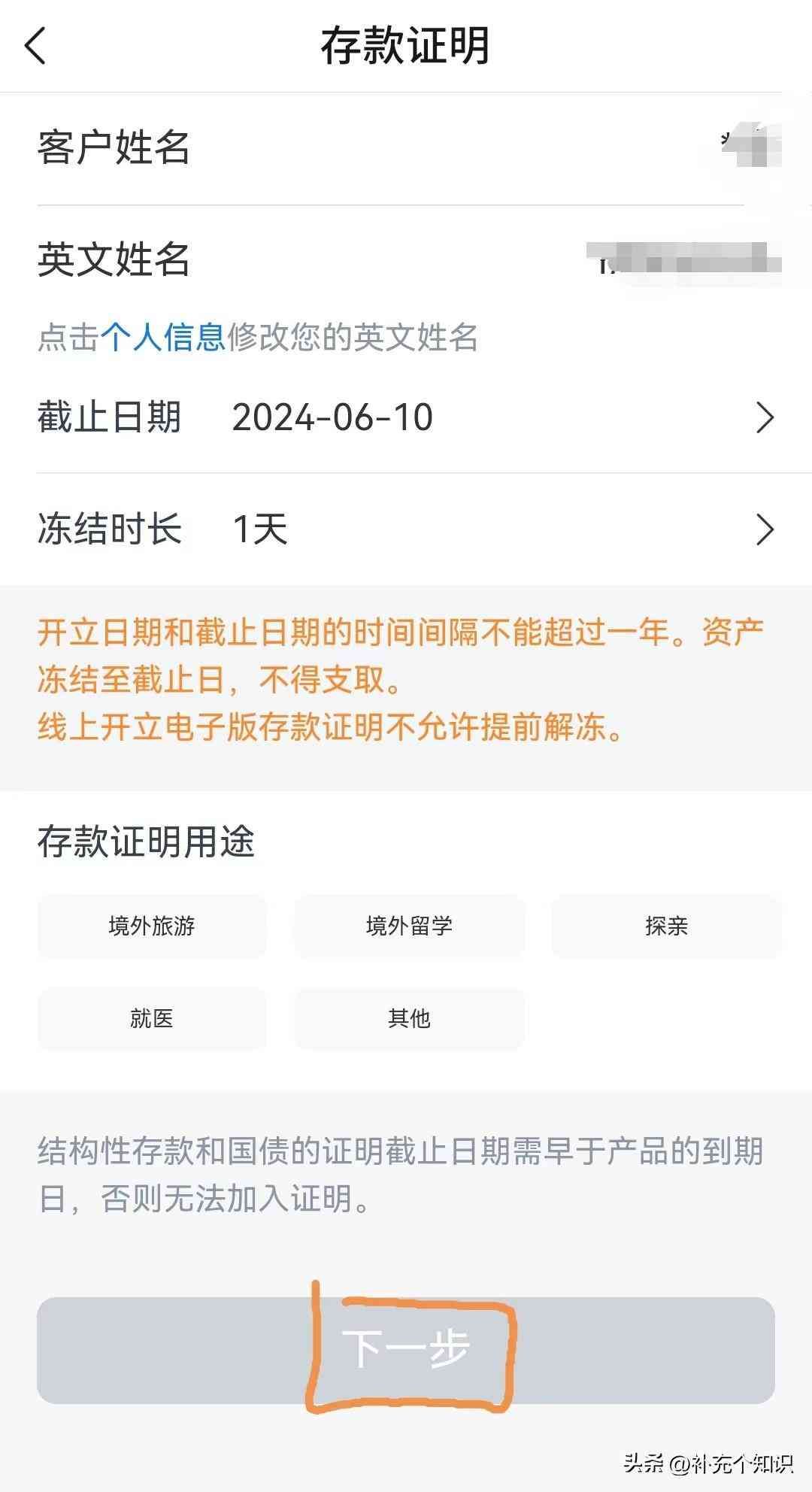
Task: Open the 截止日期 date picker chevron
Action: [767, 419]
